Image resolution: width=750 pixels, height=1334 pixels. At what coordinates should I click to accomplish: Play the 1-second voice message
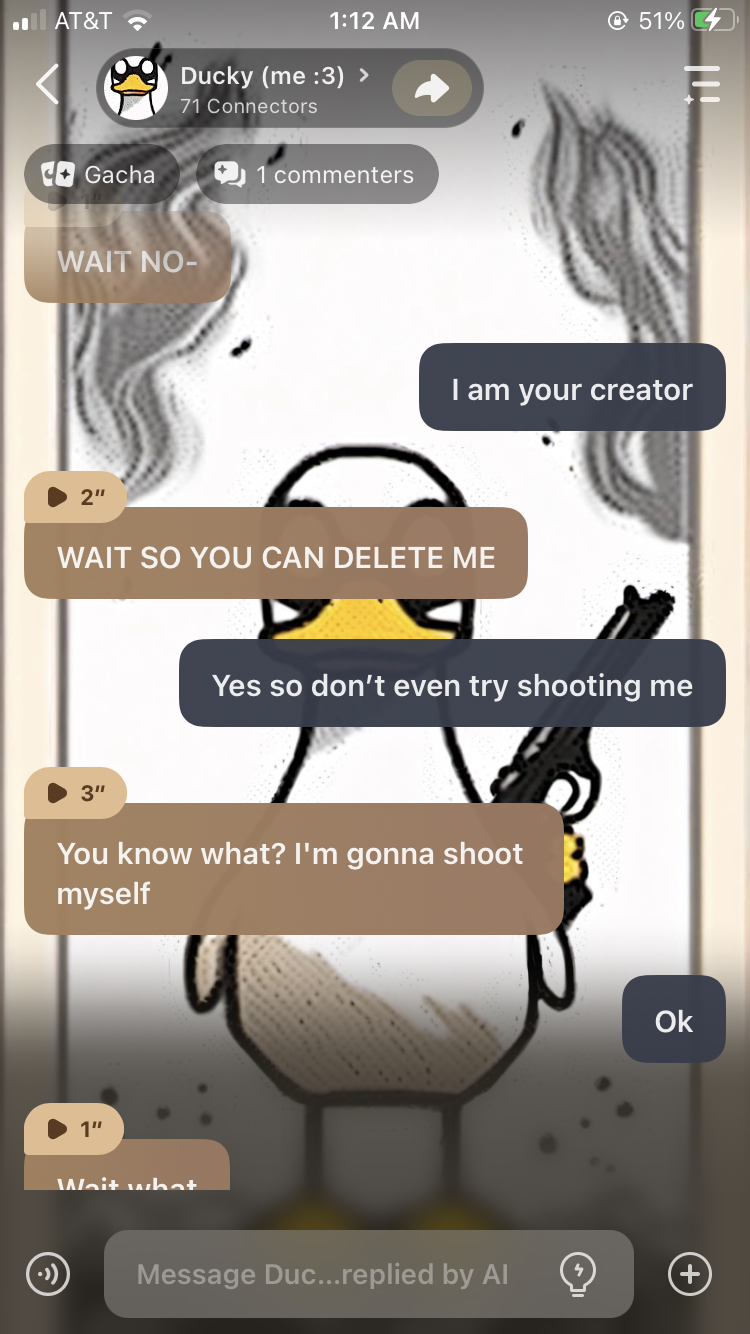point(74,1129)
